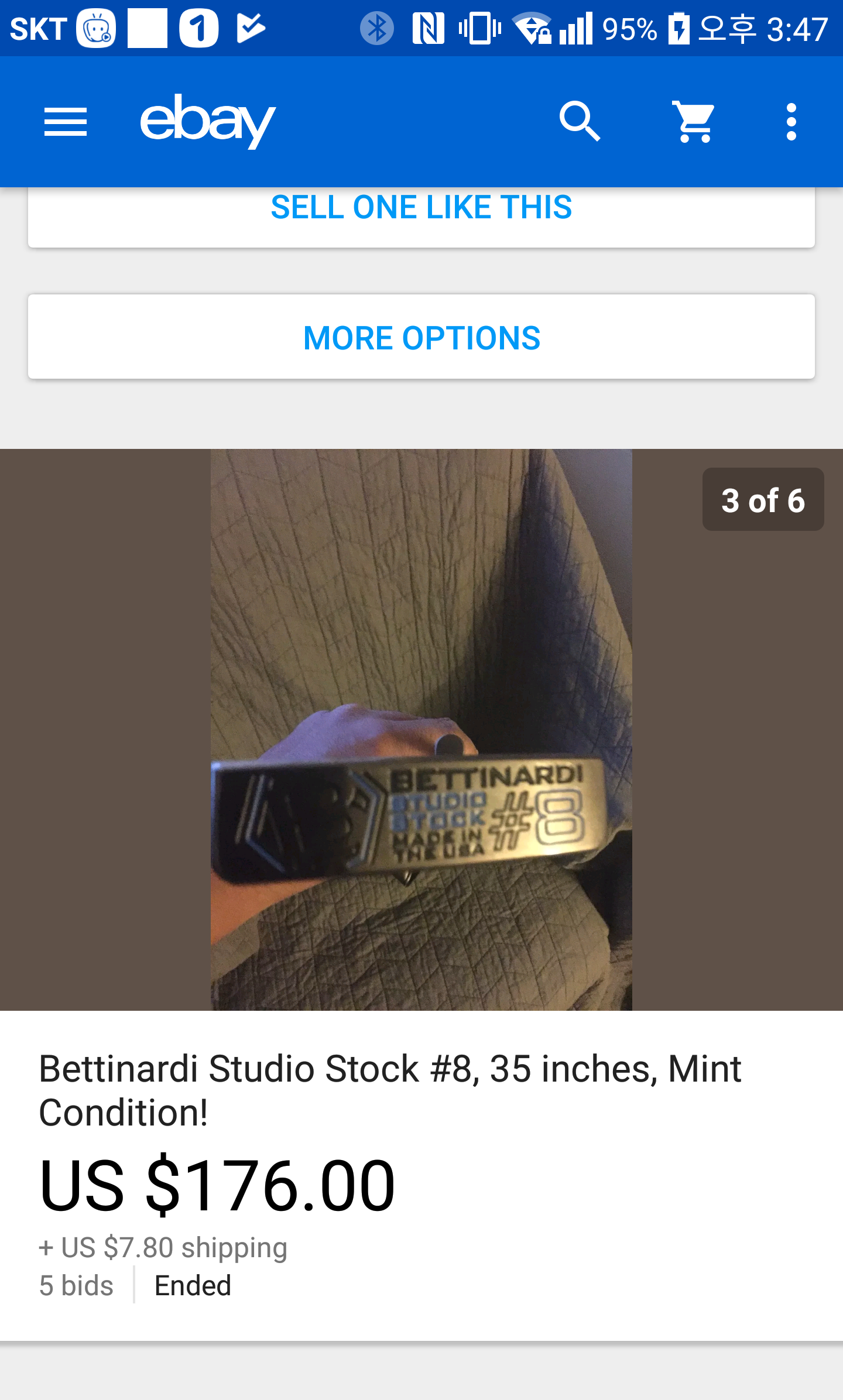Go to the eBay home logo
The image size is (843, 1400).
[x=208, y=121]
